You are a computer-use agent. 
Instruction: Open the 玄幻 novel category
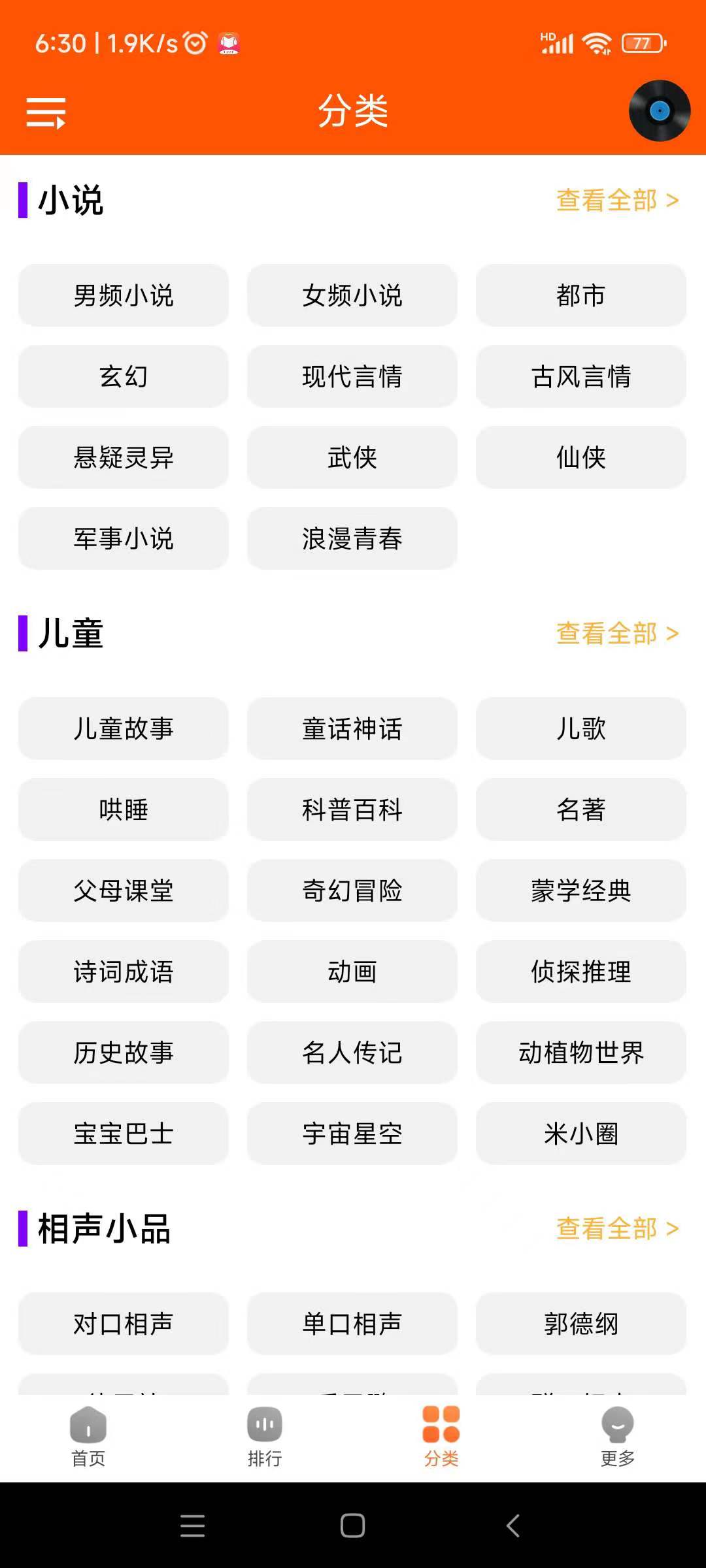tap(124, 376)
